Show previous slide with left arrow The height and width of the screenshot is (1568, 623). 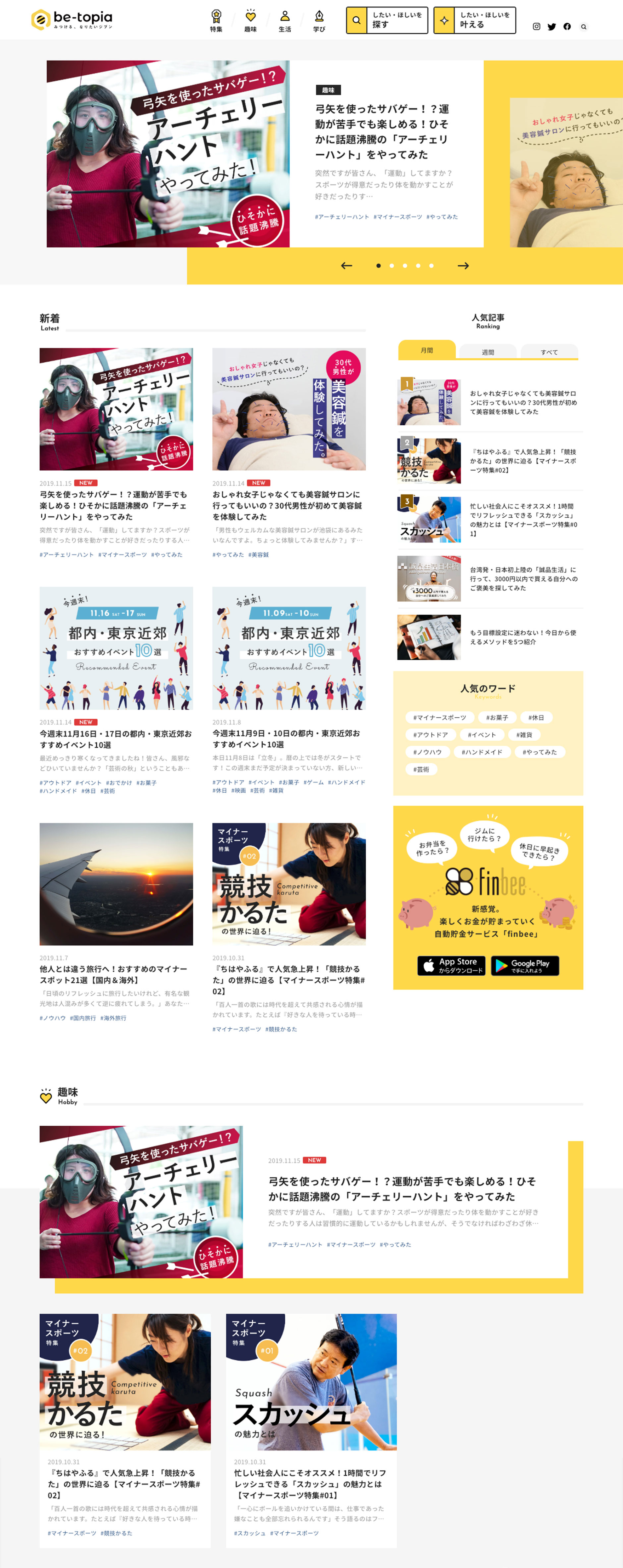click(x=347, y=265)
